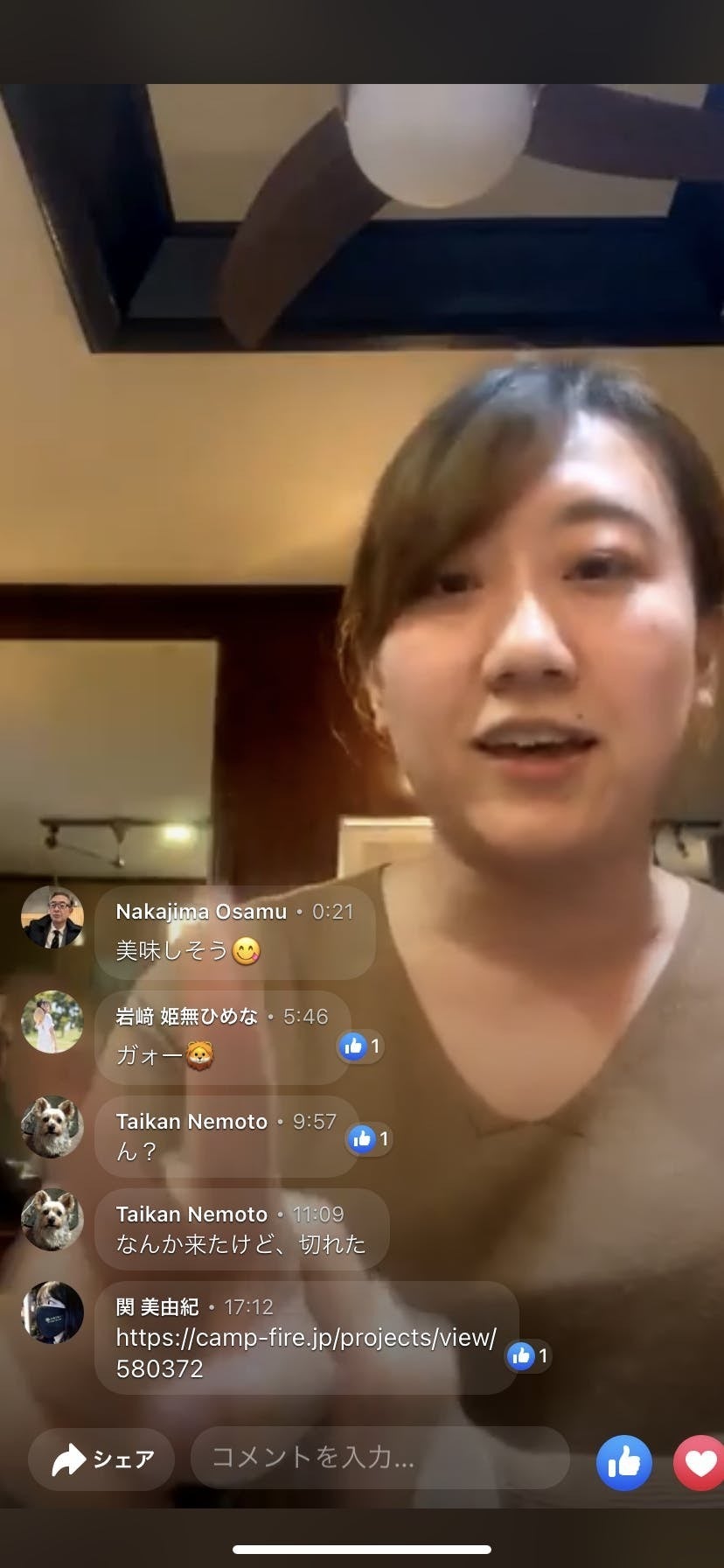This screenshot has width=724, height=1568.
Task: View likes on the camp-fire link comment
Action: point(528,1355)
